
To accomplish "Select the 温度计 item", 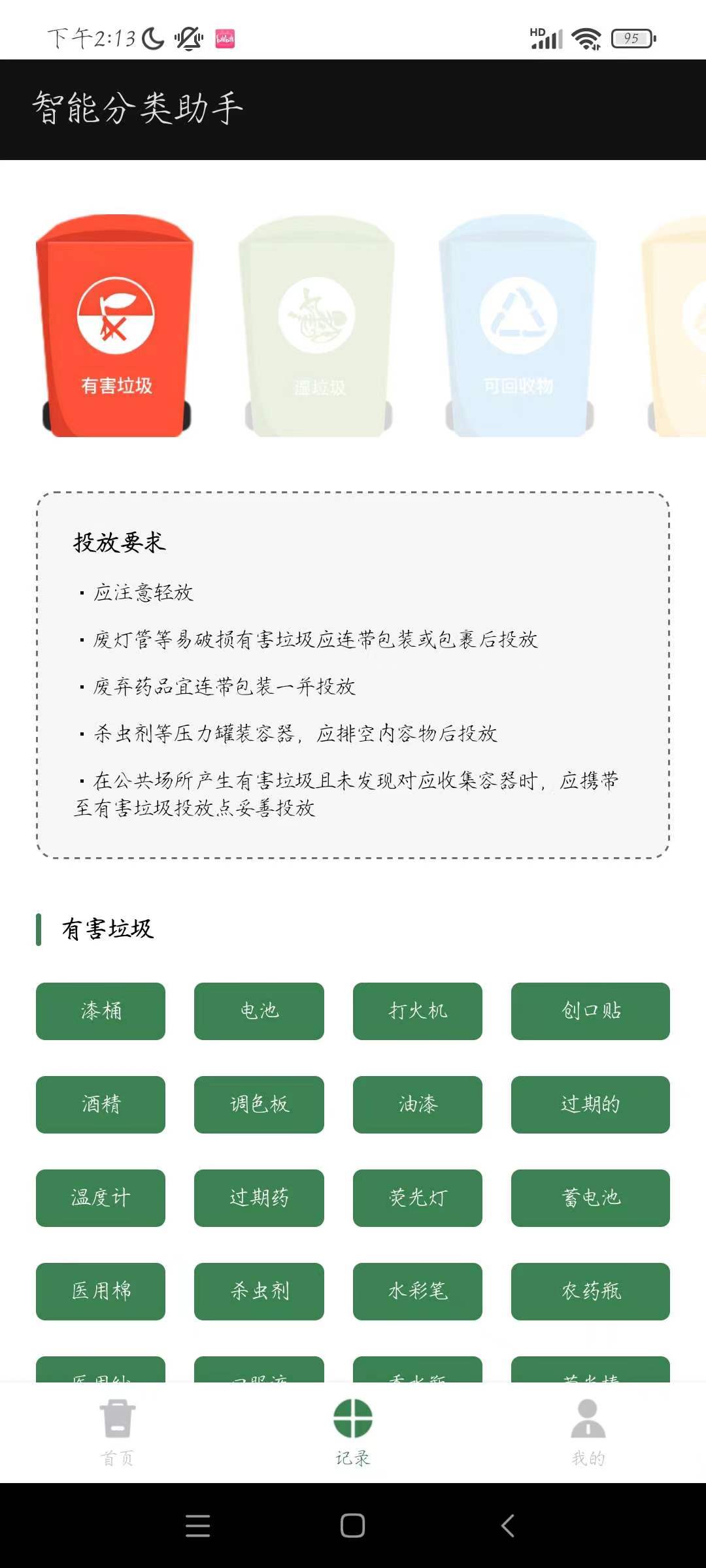I will pyautogui.click(x=101, y=1198).
